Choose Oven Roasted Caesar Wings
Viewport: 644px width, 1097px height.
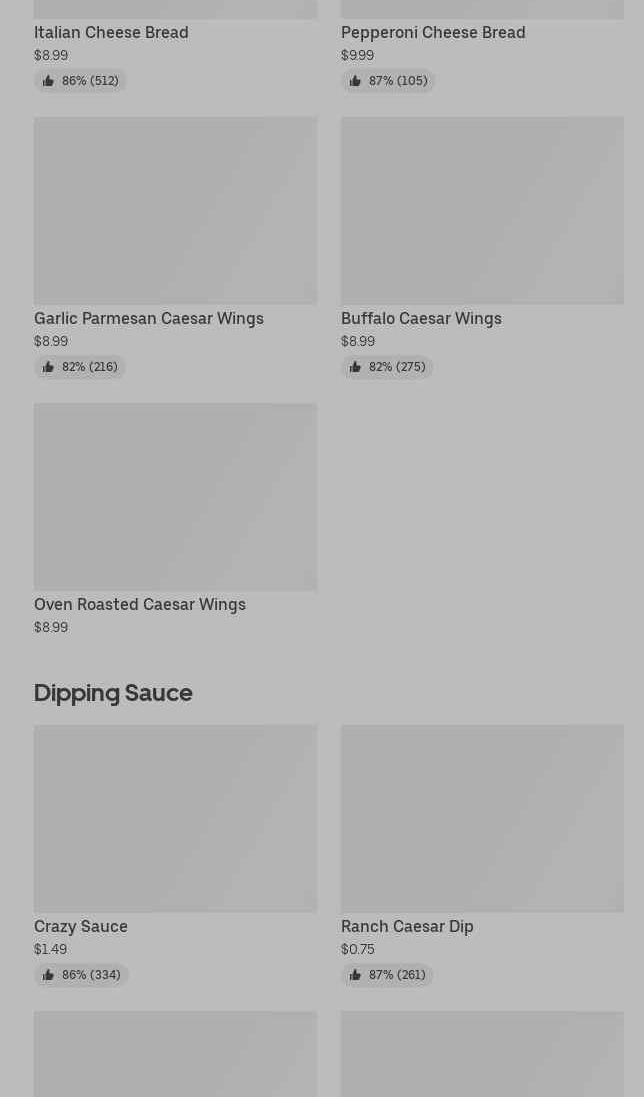(175, 498)
